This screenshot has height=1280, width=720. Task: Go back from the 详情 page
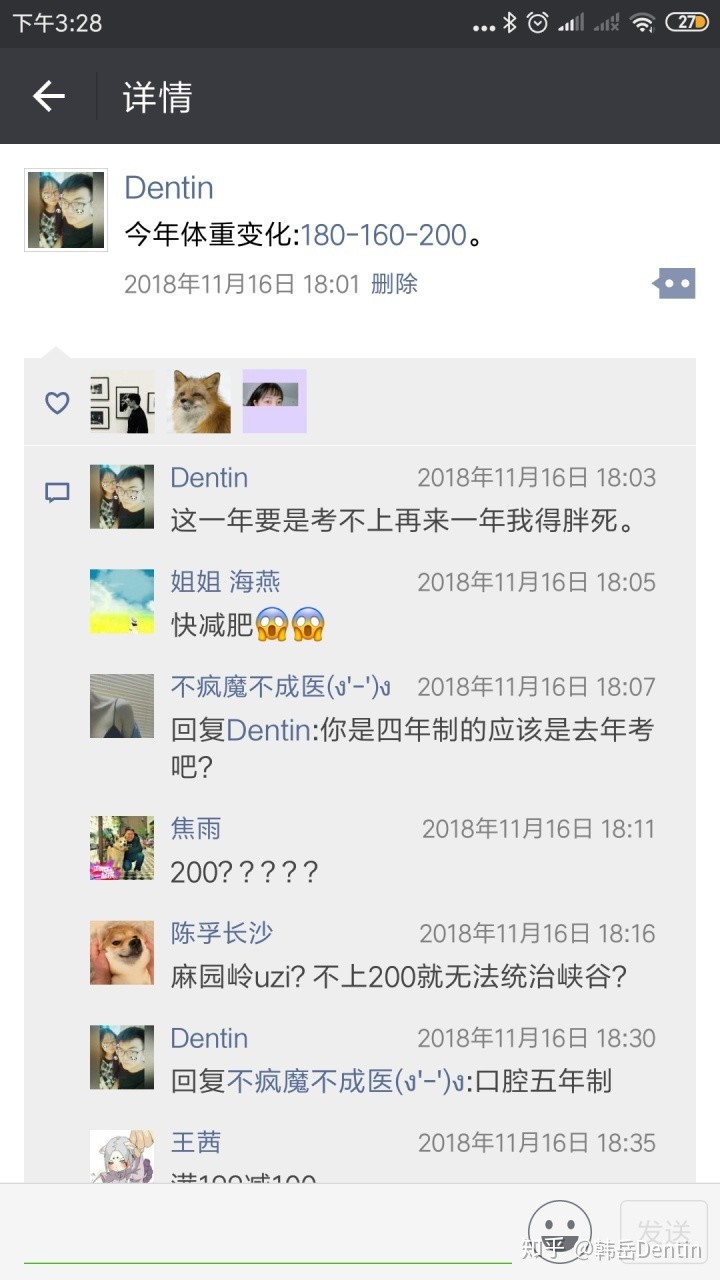coord(48,96)
